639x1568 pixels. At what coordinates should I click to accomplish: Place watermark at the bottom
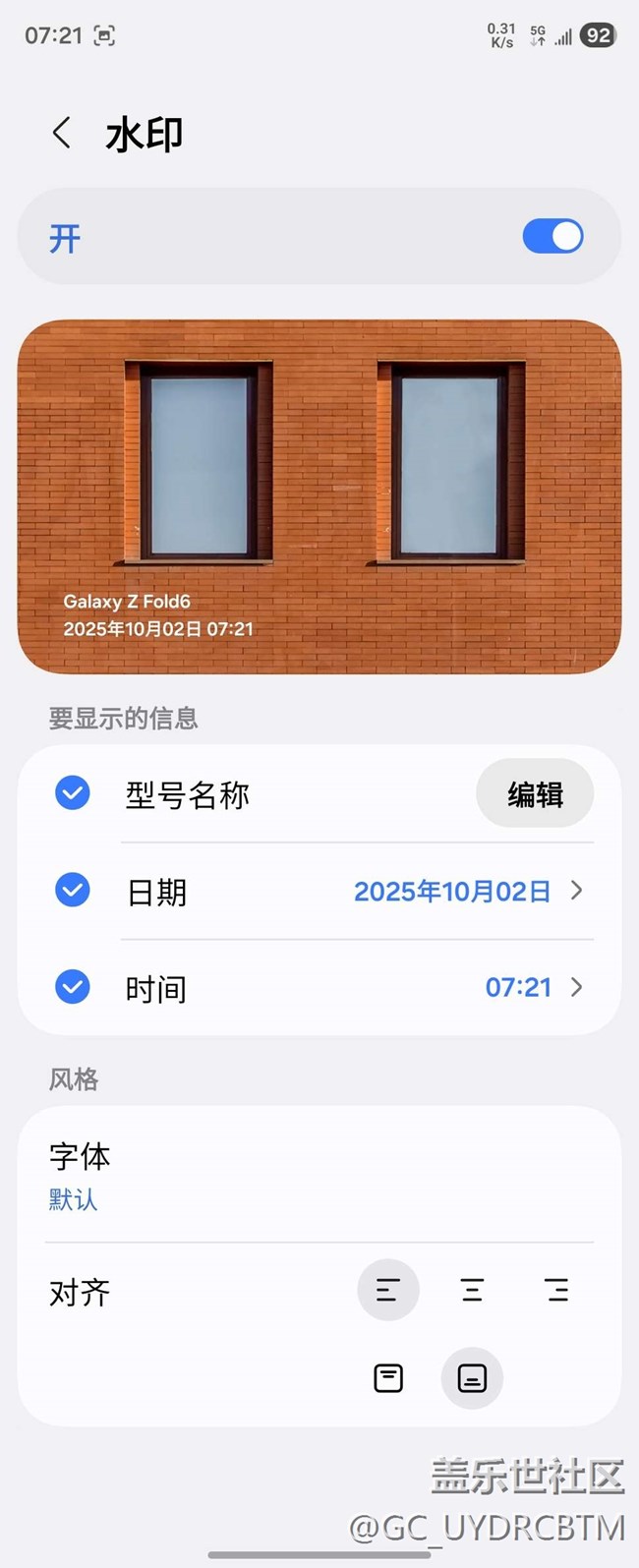472,1378
